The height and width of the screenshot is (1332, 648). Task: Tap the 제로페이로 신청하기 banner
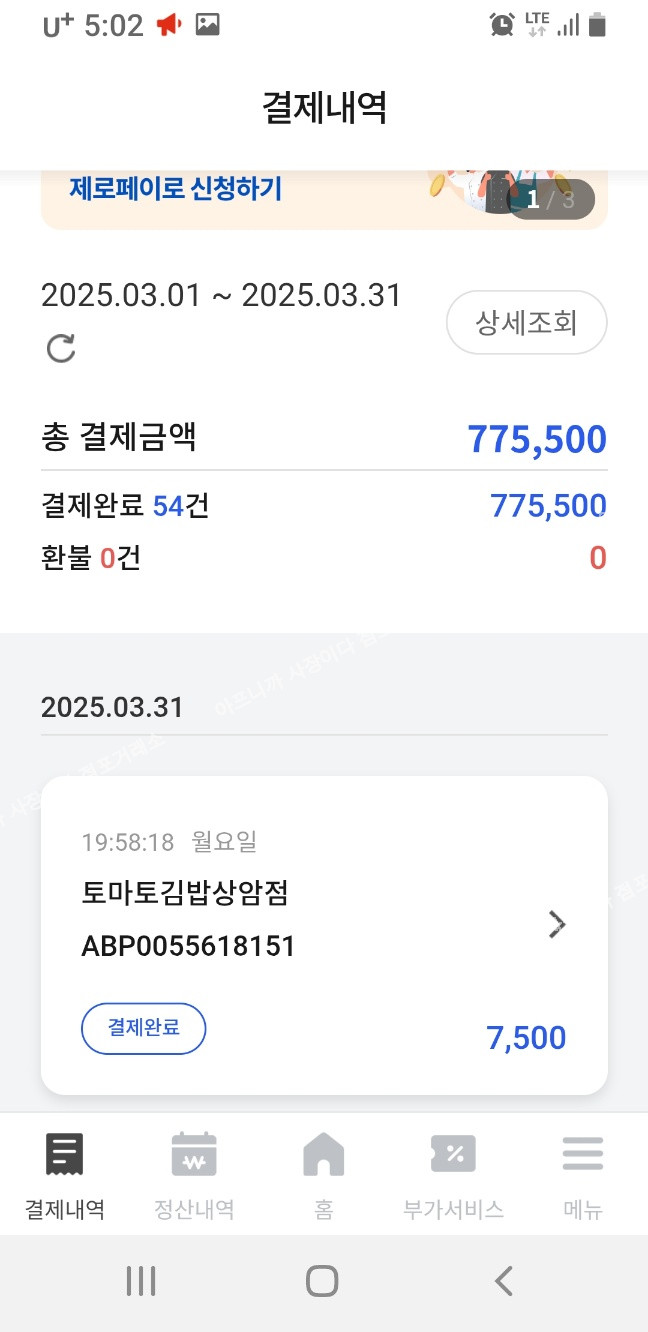[x=176, y=189]
